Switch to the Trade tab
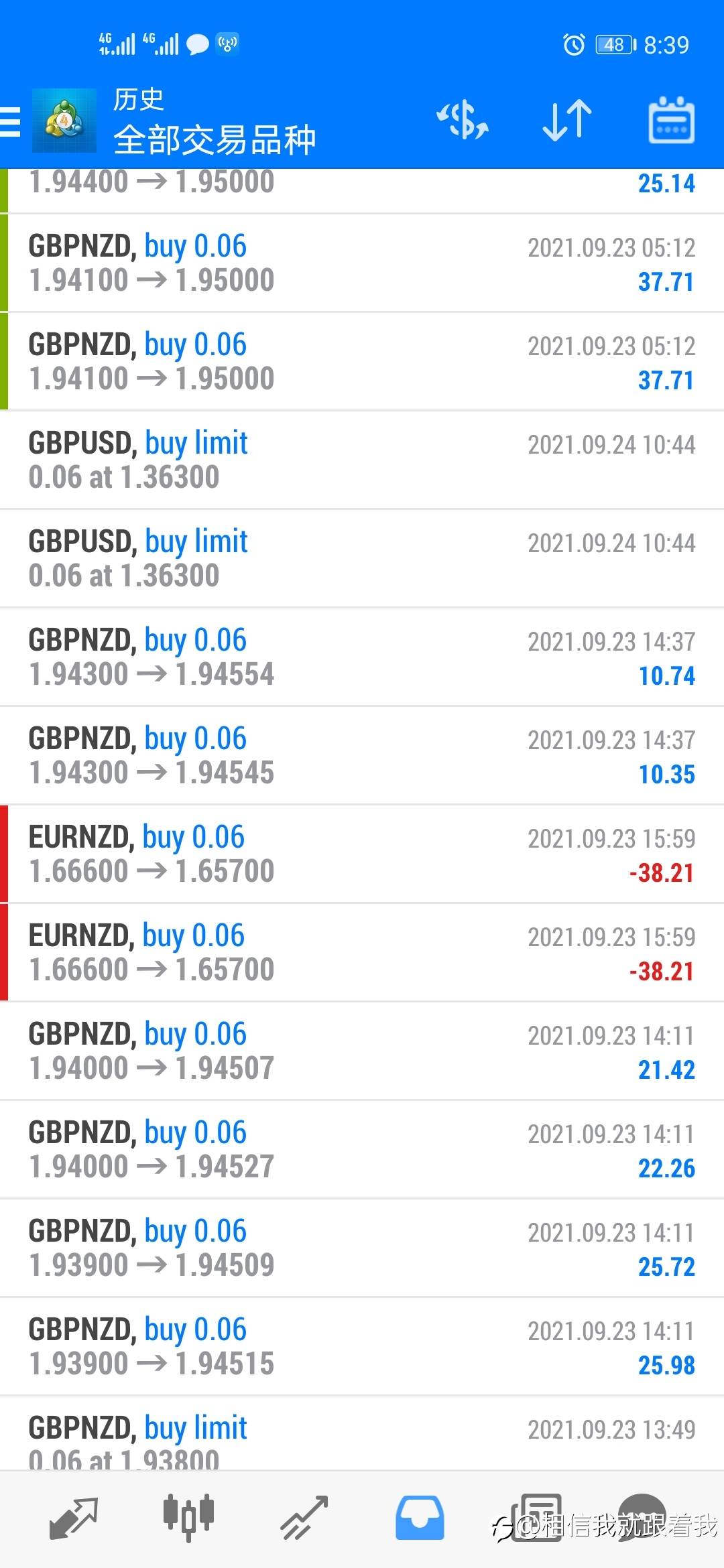This screenshot has height=1568, width=724. (x=304, y=1518)
